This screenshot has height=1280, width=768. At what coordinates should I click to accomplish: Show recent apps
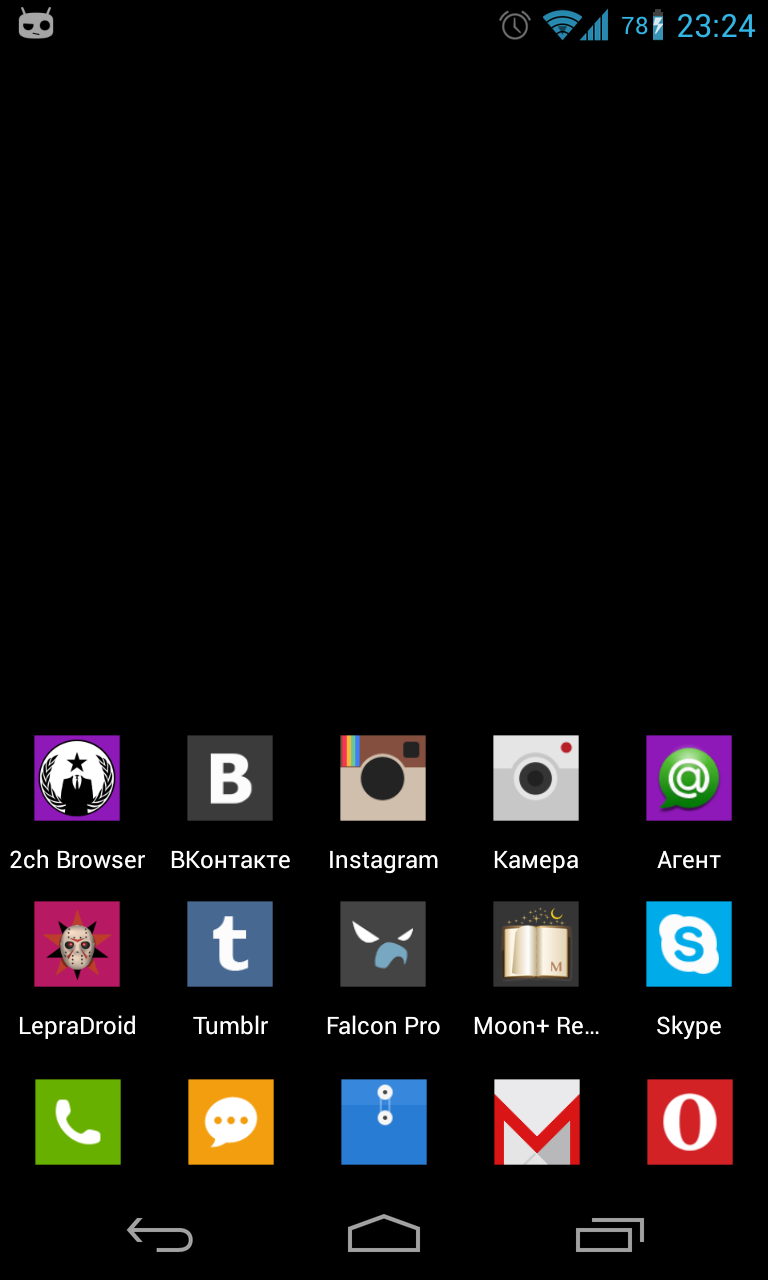(x=610, y=1235)
